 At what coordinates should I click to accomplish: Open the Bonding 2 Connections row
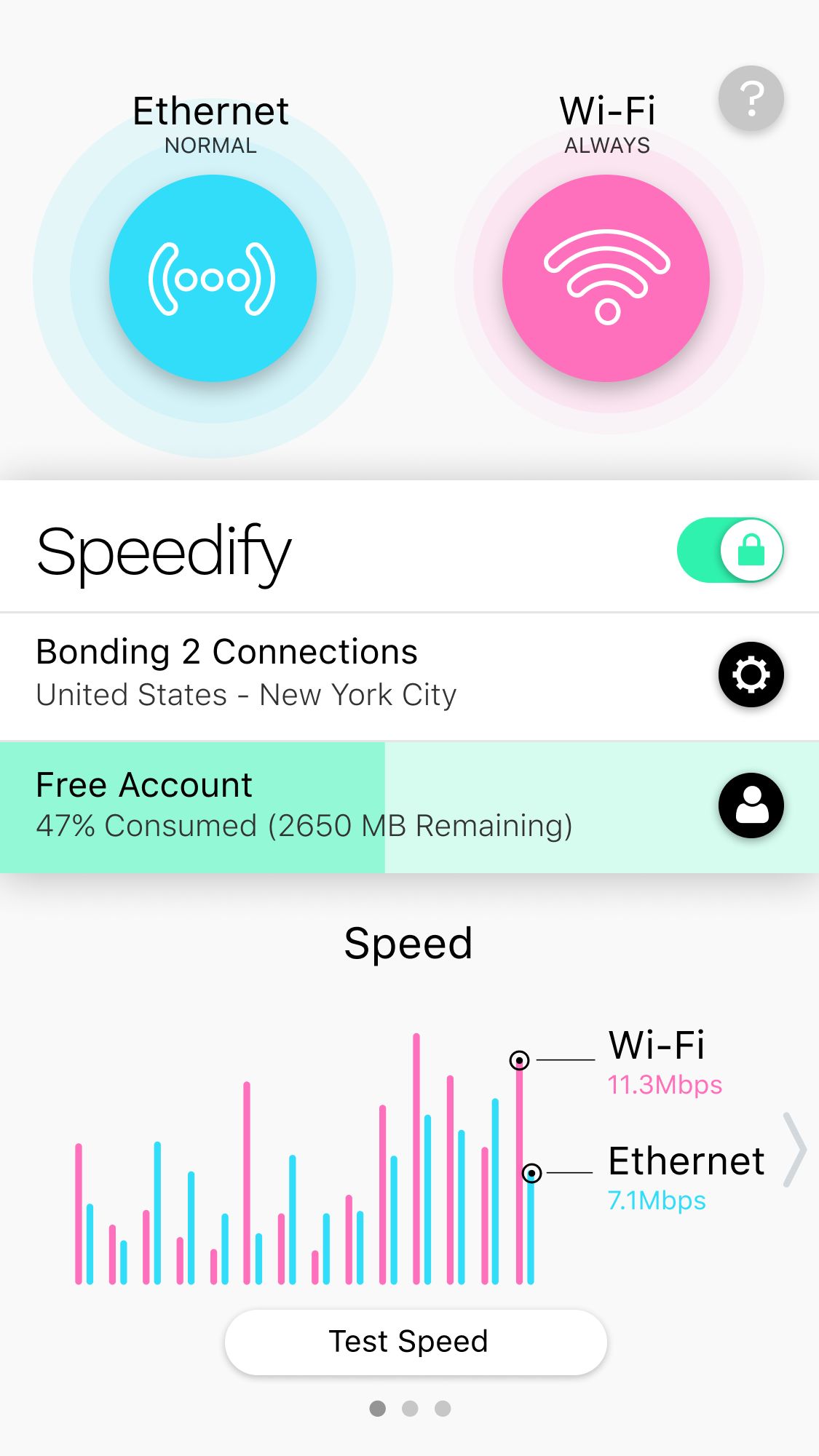pyautogui.click(x=409, y=677)
